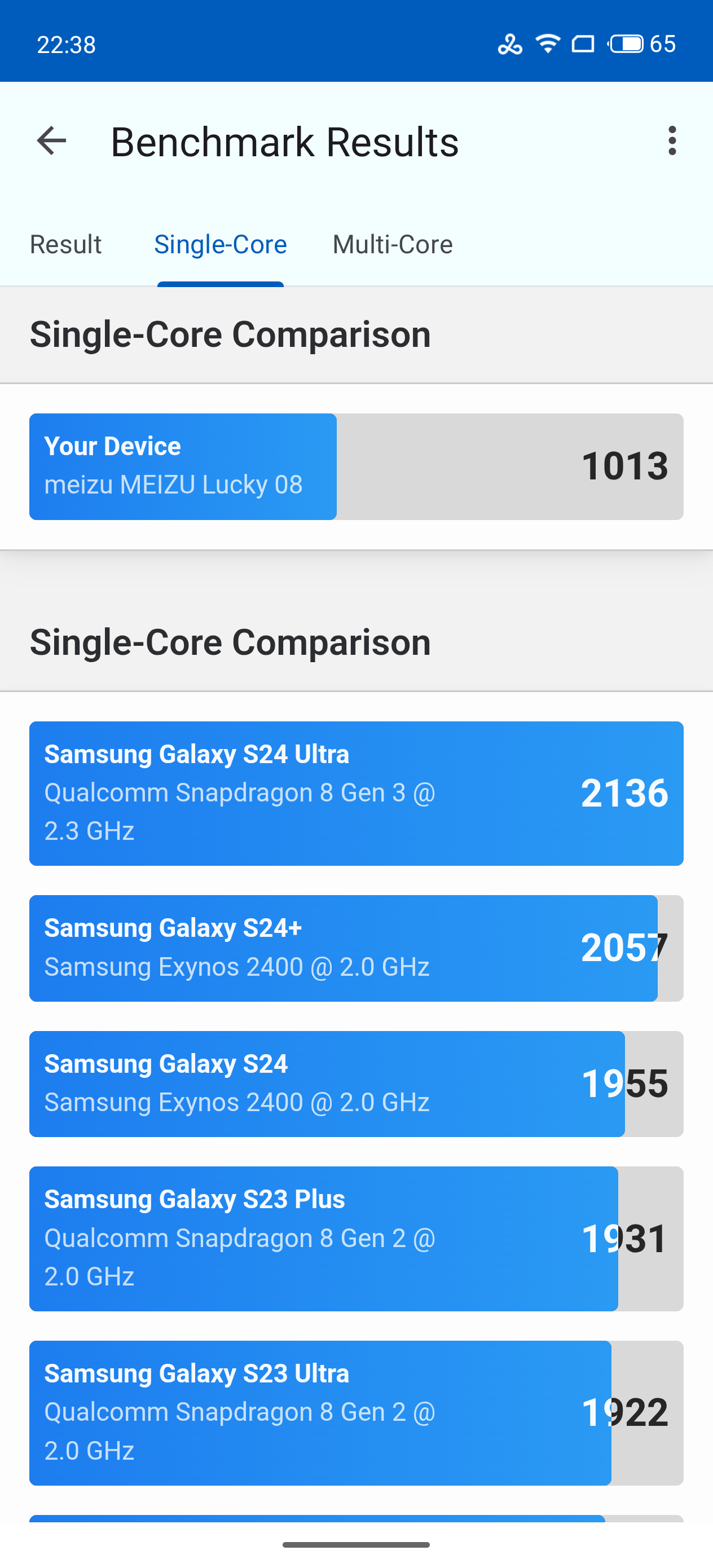Go back with the arrow icon
Image resolution: width=713 pixels, height=1568 pixels.
52,141
